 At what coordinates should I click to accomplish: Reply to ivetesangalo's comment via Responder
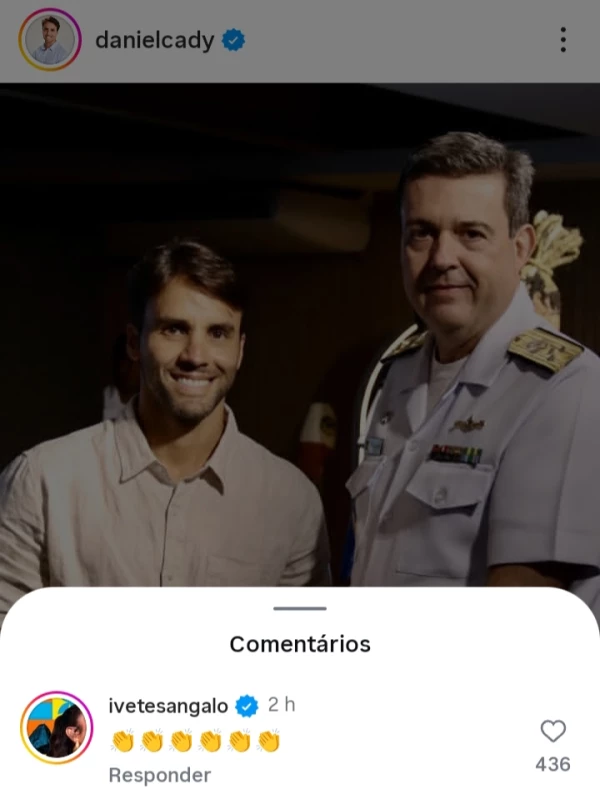click(x=159, y=775)
